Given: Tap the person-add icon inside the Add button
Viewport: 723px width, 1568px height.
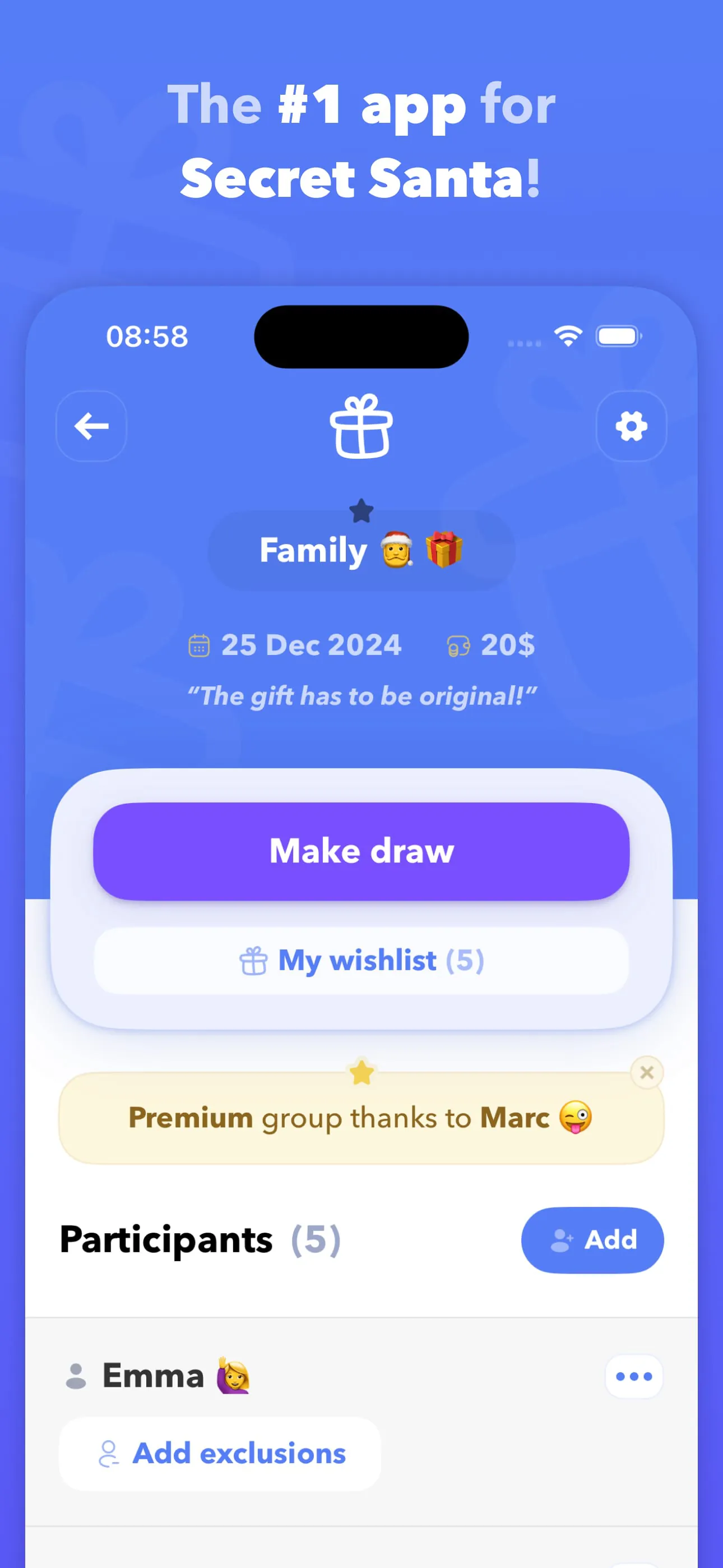Looking at the screenshot, I should coord(562,1240).
